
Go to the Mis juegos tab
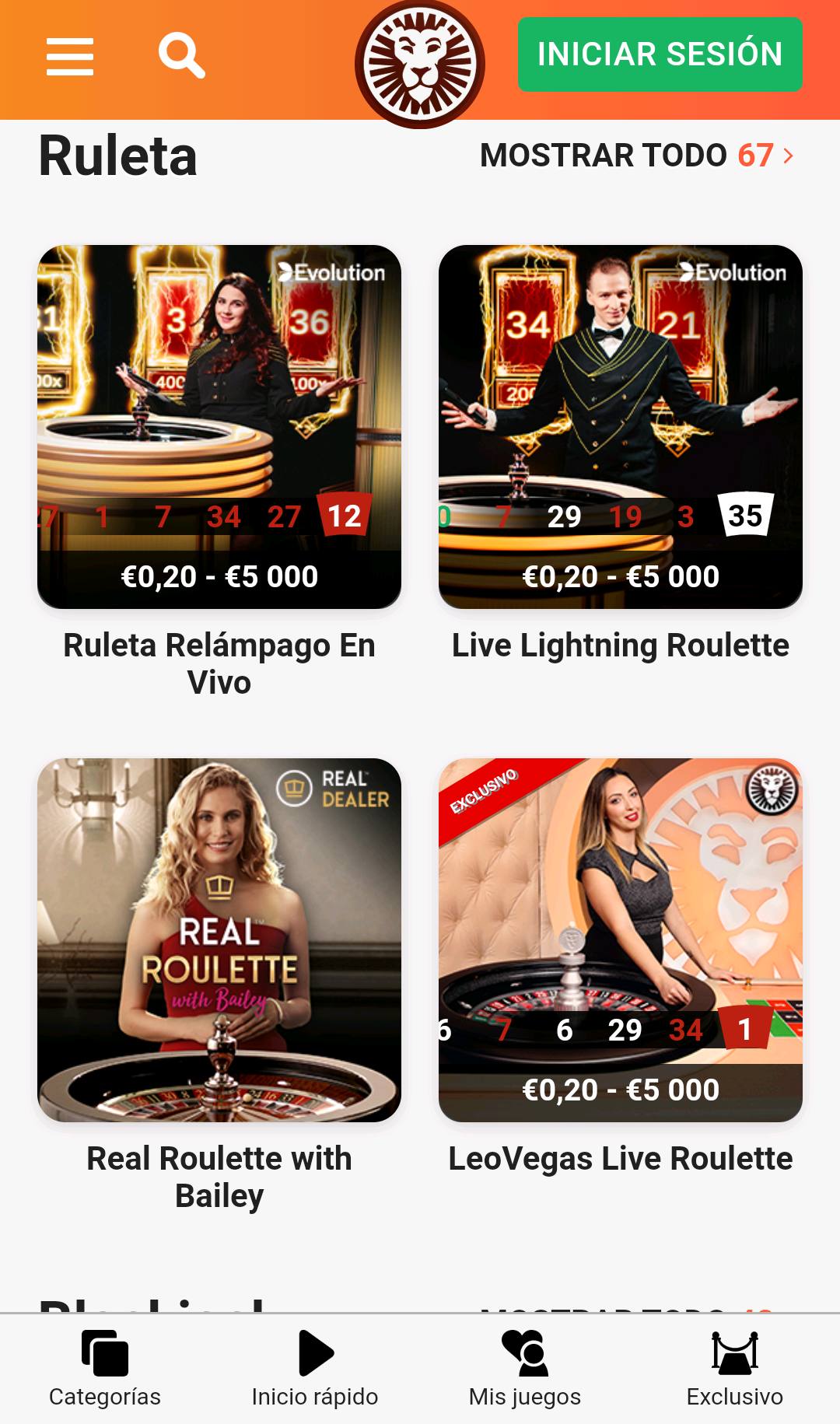pos(525,1369)
